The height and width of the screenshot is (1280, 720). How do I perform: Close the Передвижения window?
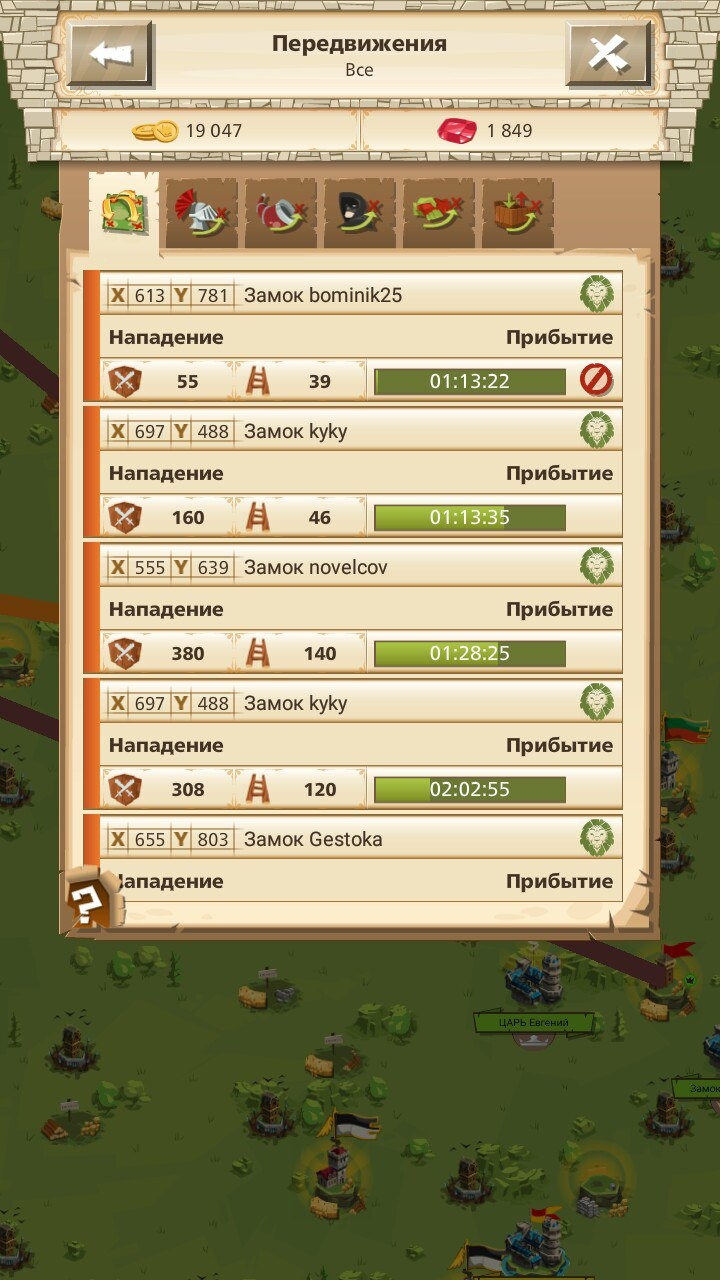pos(607,54)
